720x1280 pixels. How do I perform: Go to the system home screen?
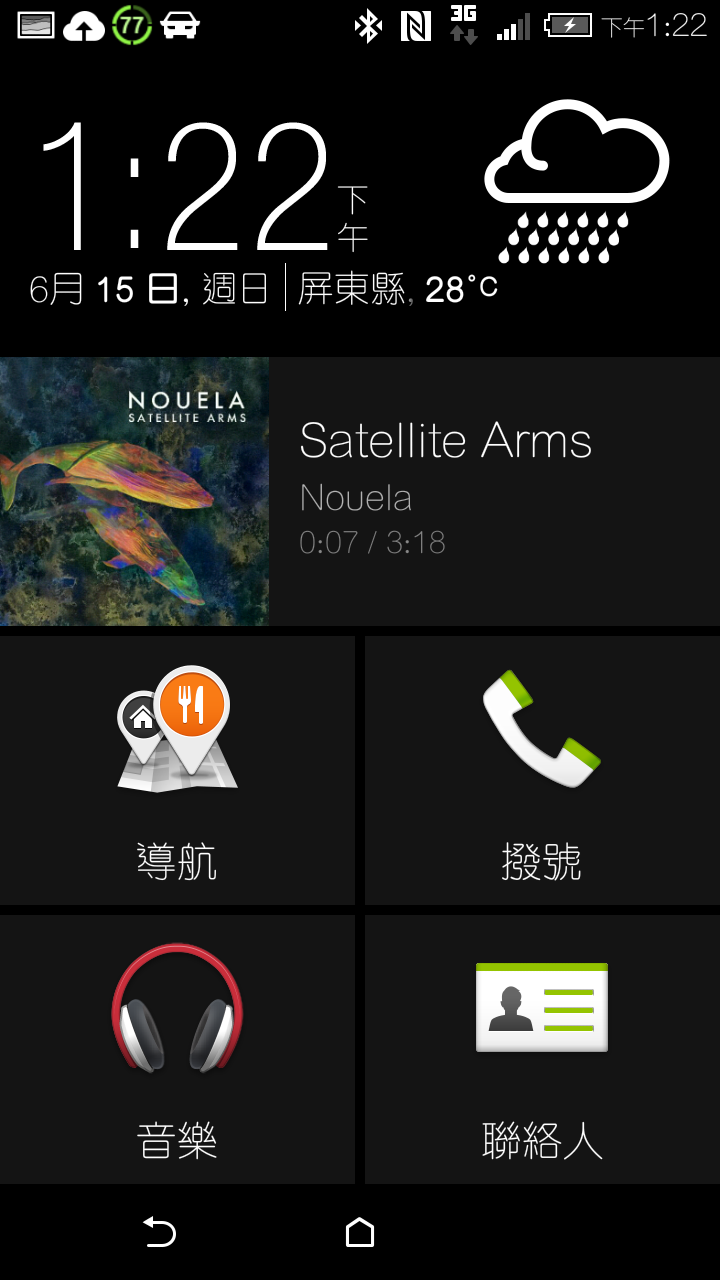click(360, 1233)
